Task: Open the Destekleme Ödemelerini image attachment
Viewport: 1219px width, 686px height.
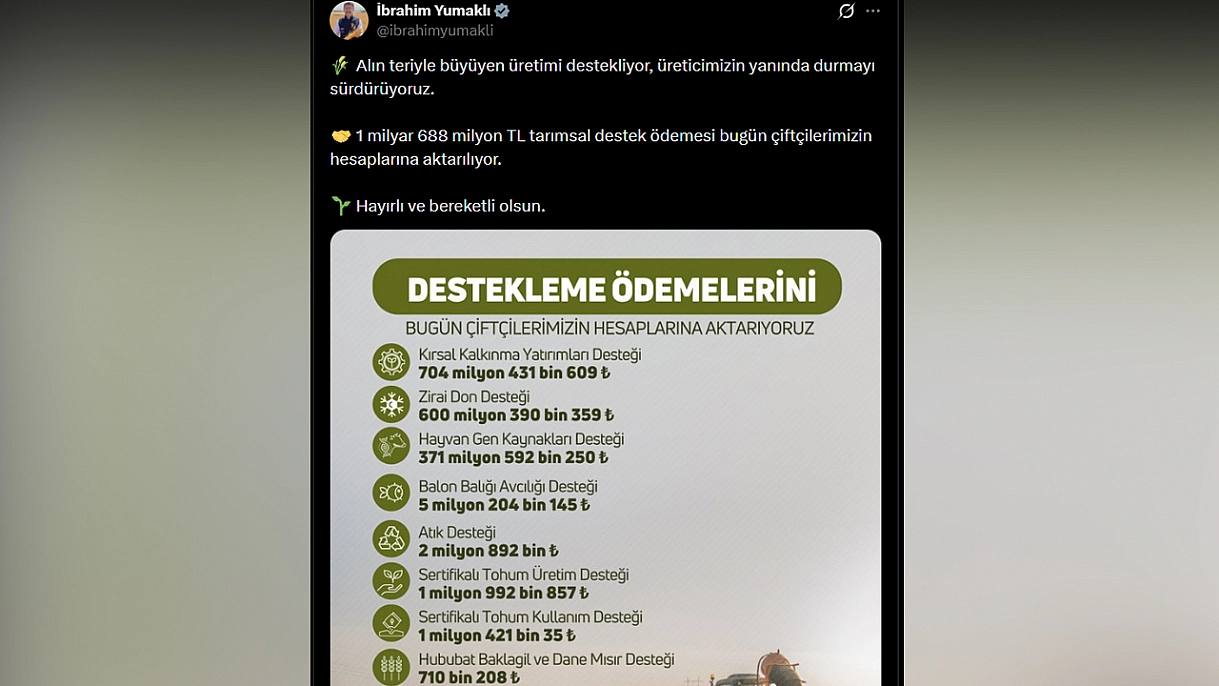Action: [x=605, y=460]
